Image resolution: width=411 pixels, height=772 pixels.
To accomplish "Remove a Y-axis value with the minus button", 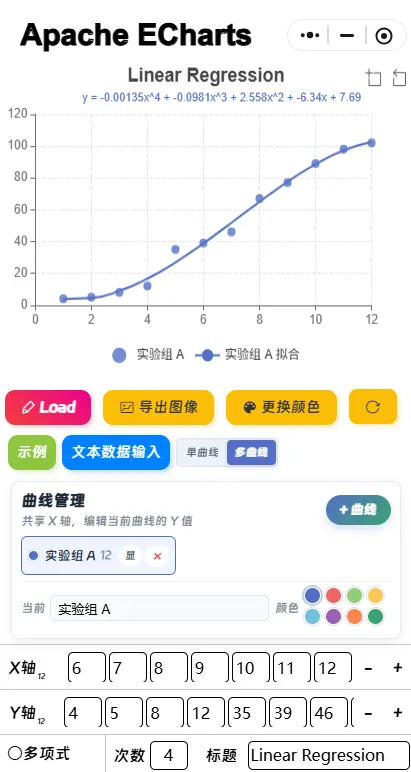I will tap(368, 713).
